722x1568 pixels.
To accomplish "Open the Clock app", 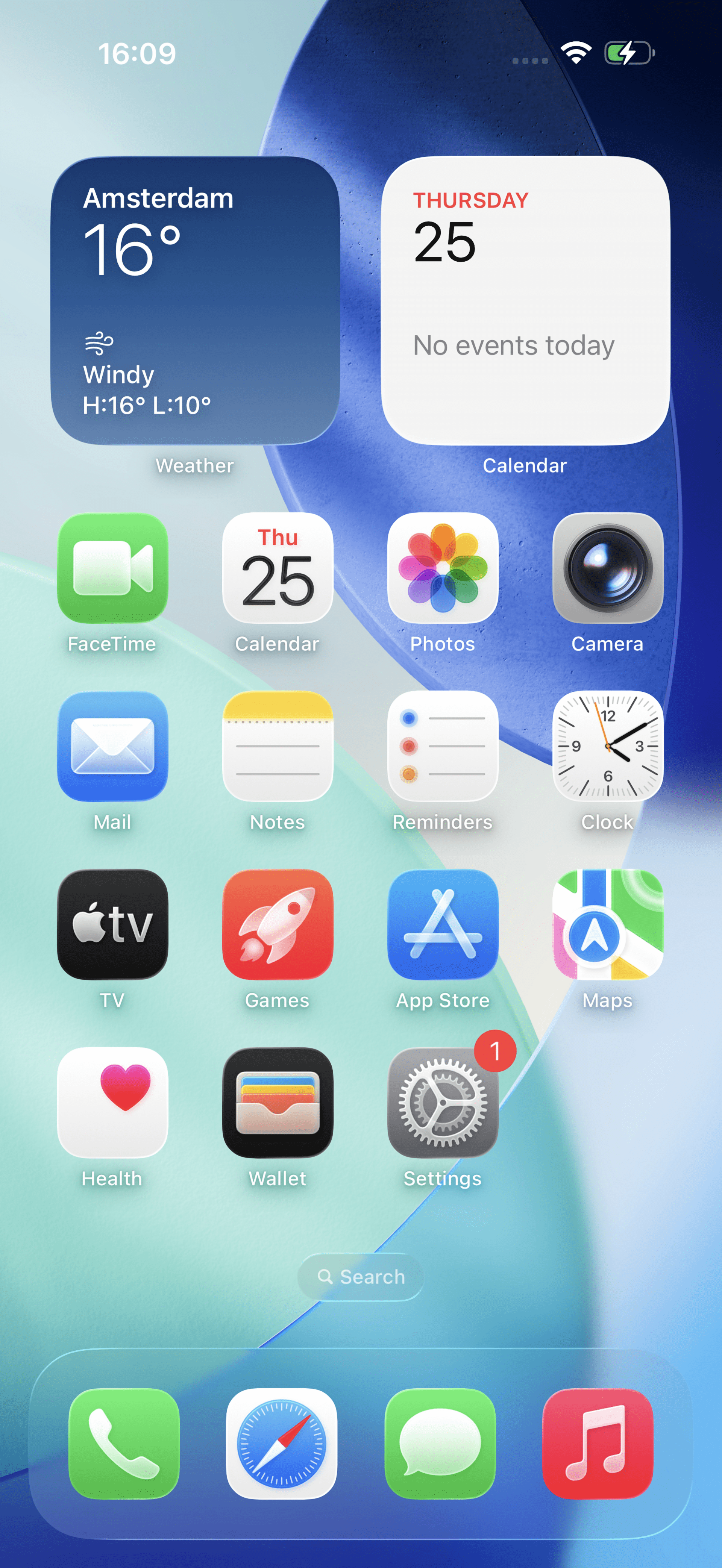I will coord(608,745).
